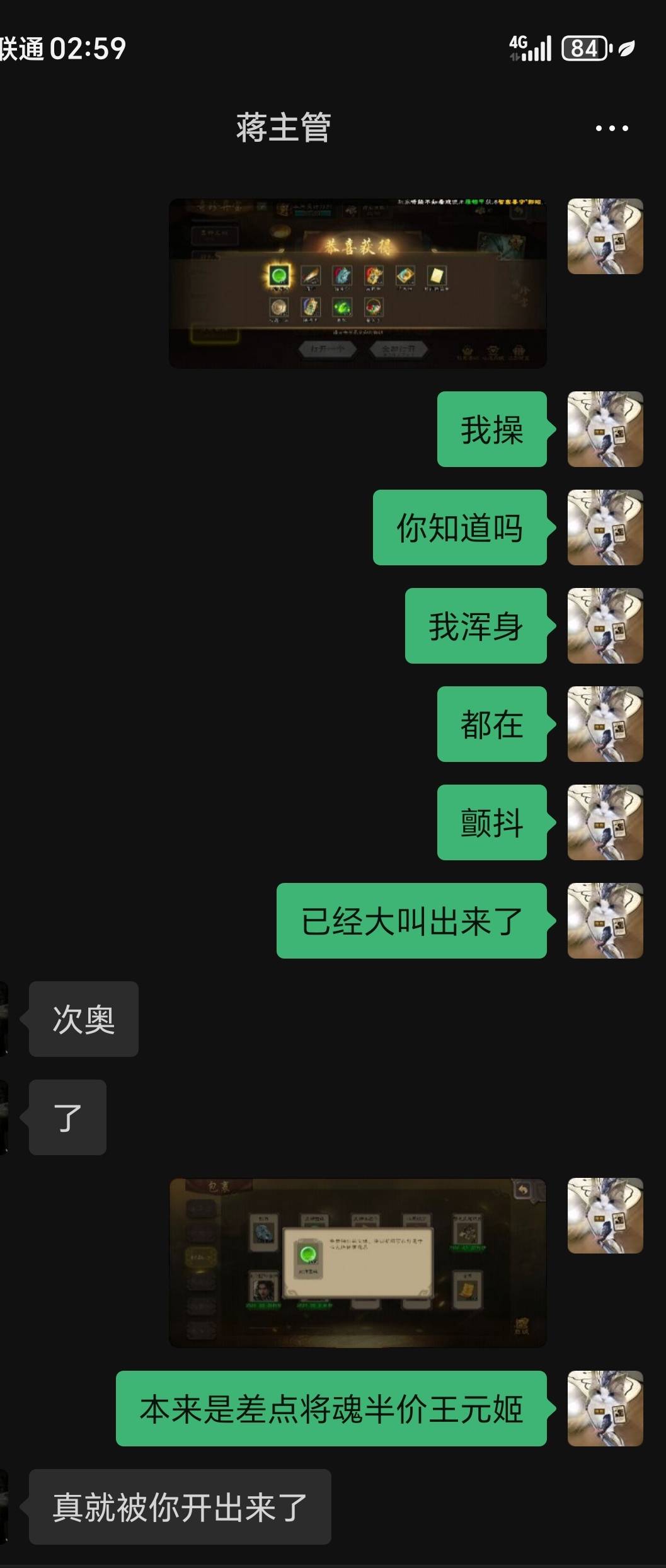
Task: Open the three-dot chat options menu
Action: point(612,128)
